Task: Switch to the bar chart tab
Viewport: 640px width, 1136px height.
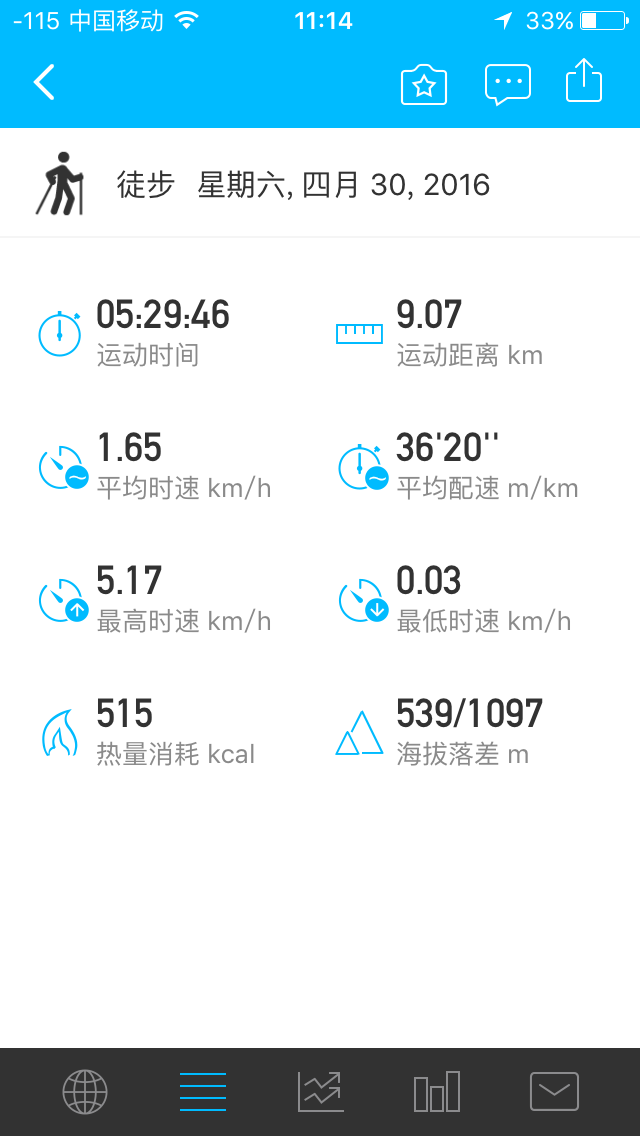Action: [x=437, y=1091]
